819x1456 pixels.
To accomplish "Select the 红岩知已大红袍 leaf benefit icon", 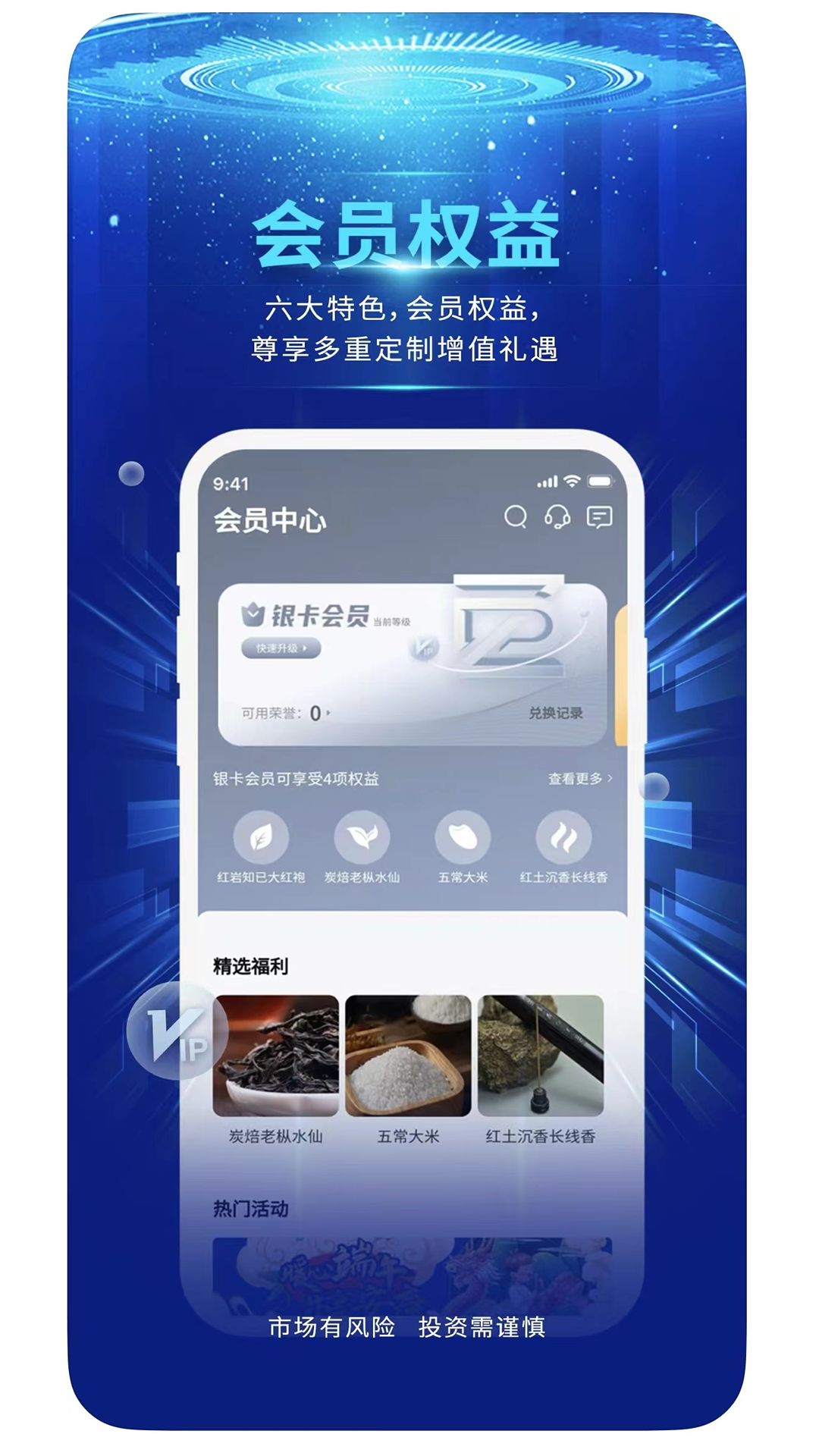I will point(261,836).
